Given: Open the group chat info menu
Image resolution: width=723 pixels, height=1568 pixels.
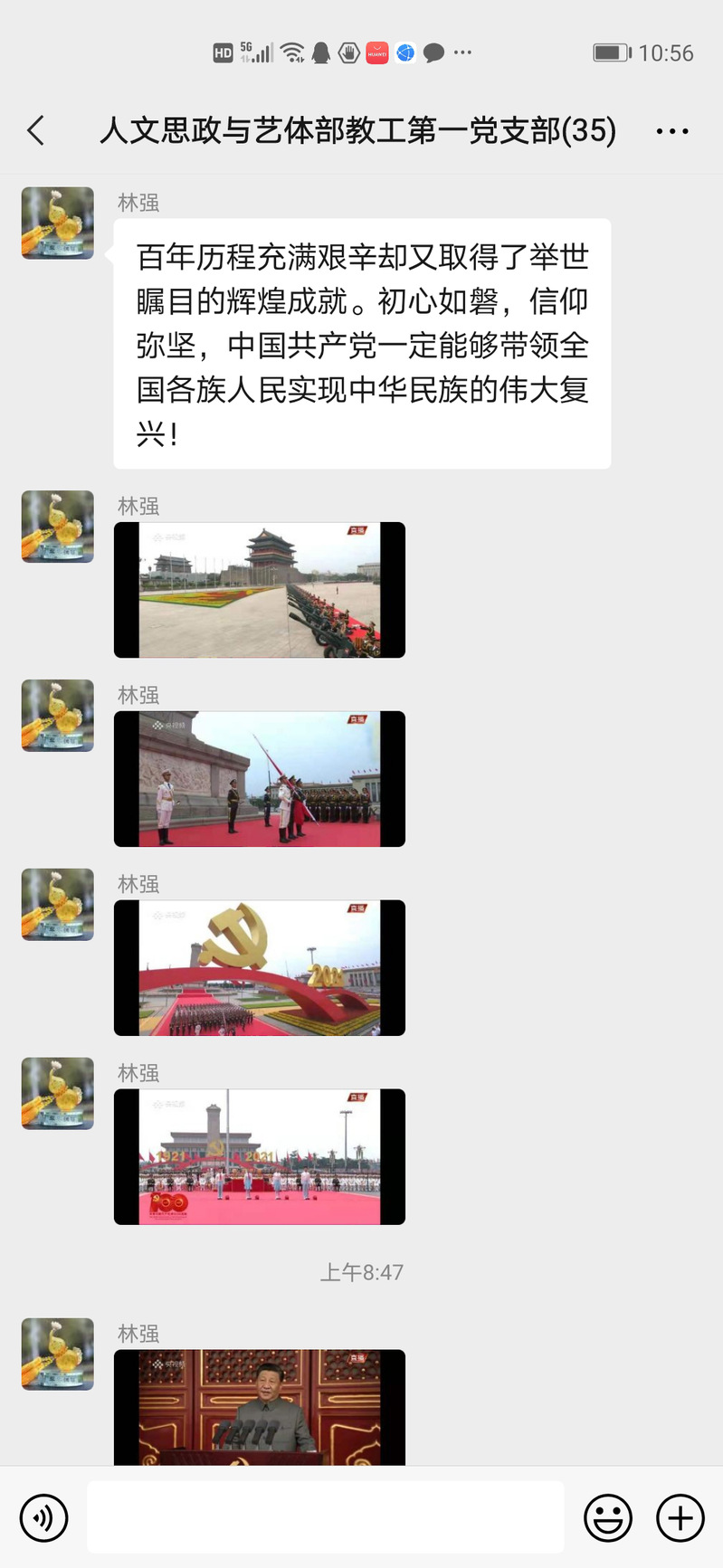Looking at the screenshot, I should pos(671,131).
